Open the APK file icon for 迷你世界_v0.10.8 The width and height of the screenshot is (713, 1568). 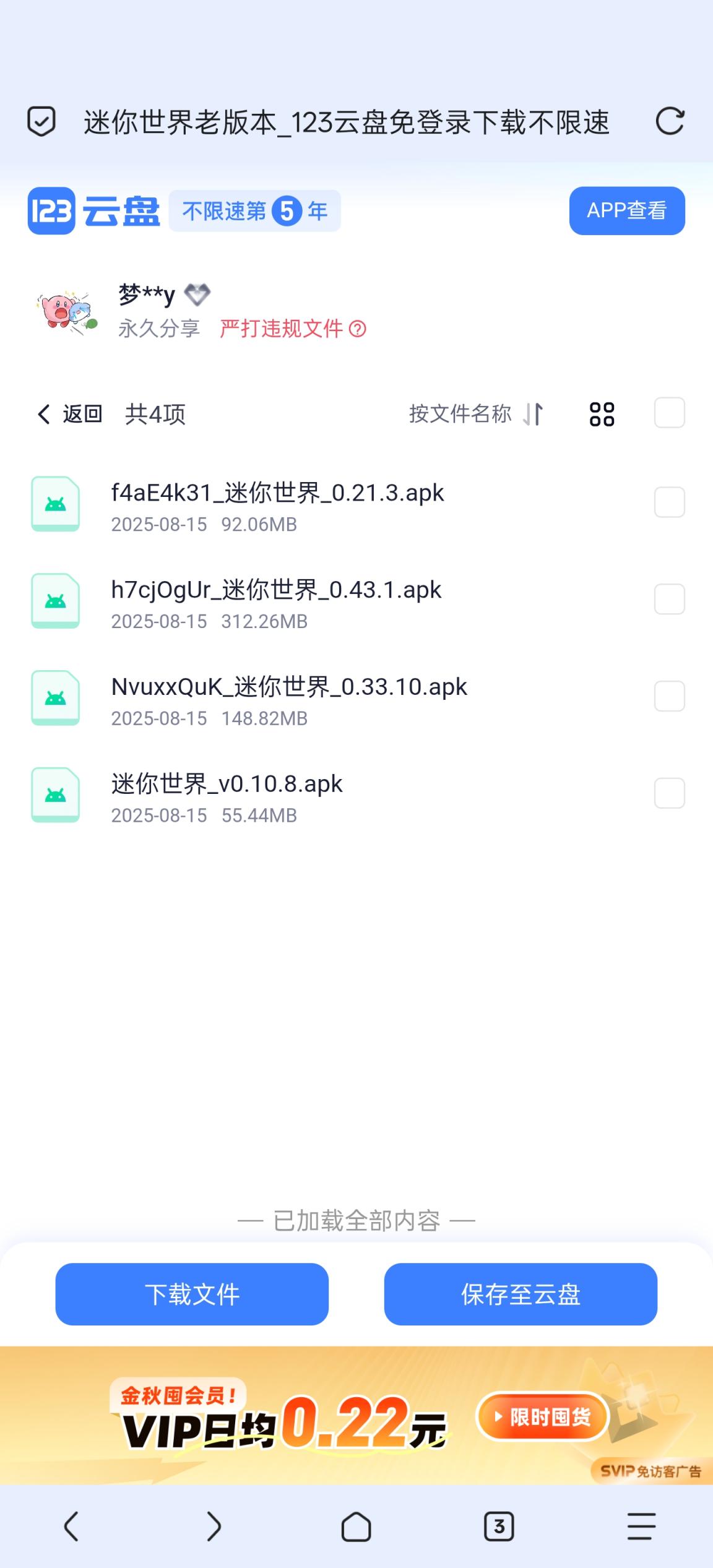coord(56,795)
